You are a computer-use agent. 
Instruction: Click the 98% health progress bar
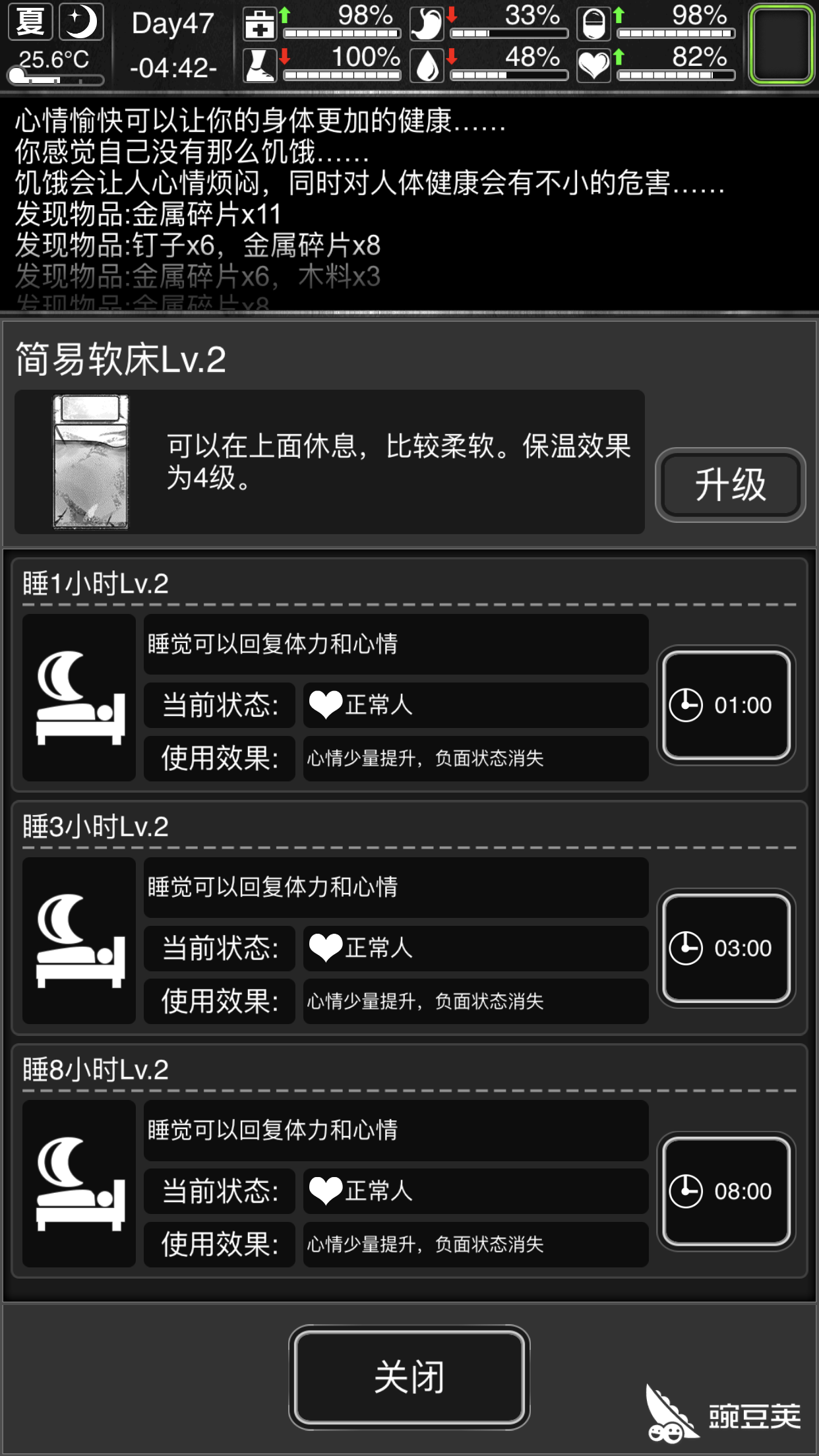point(343,34)
